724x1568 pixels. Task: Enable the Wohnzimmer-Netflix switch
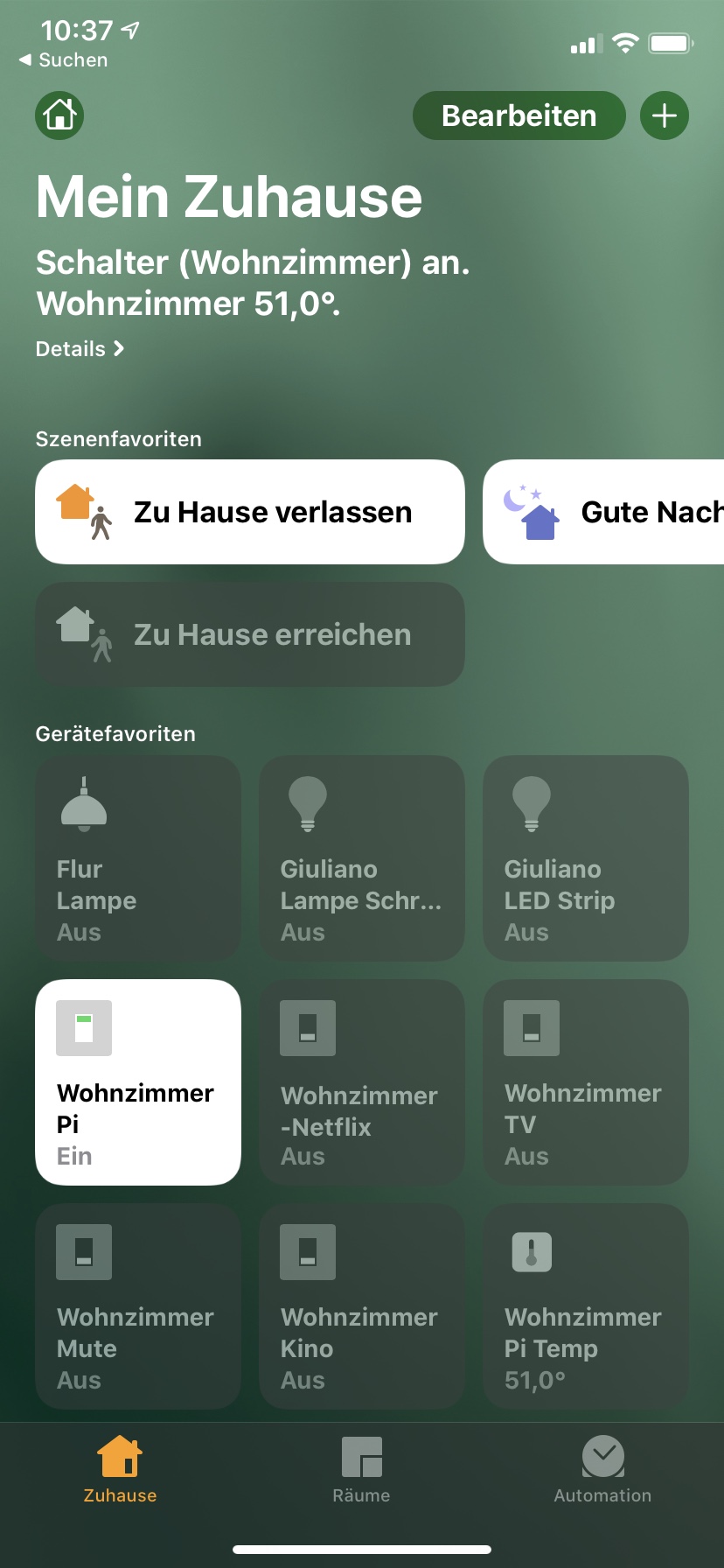[362, 1082]
